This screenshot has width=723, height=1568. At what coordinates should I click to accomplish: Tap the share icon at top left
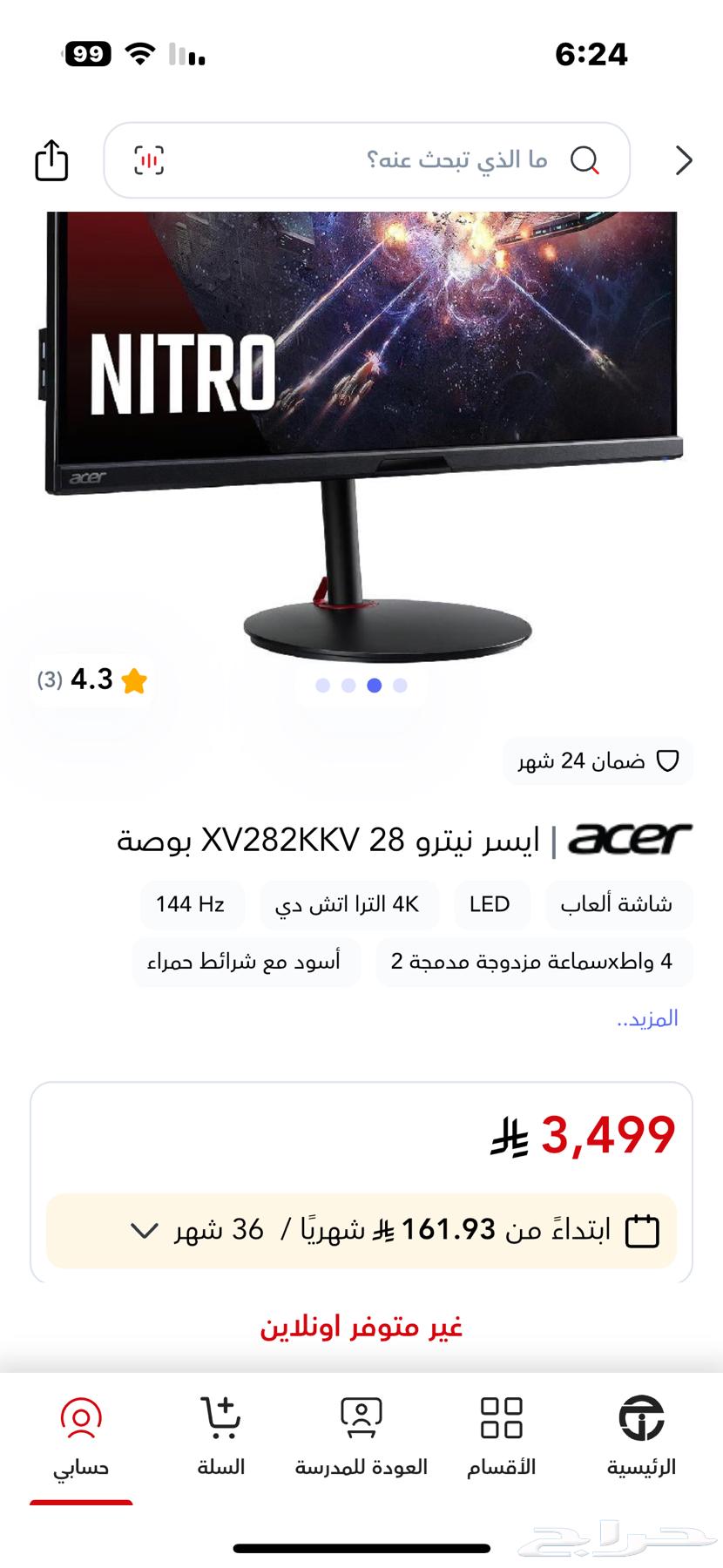click(x=52, y=160)
